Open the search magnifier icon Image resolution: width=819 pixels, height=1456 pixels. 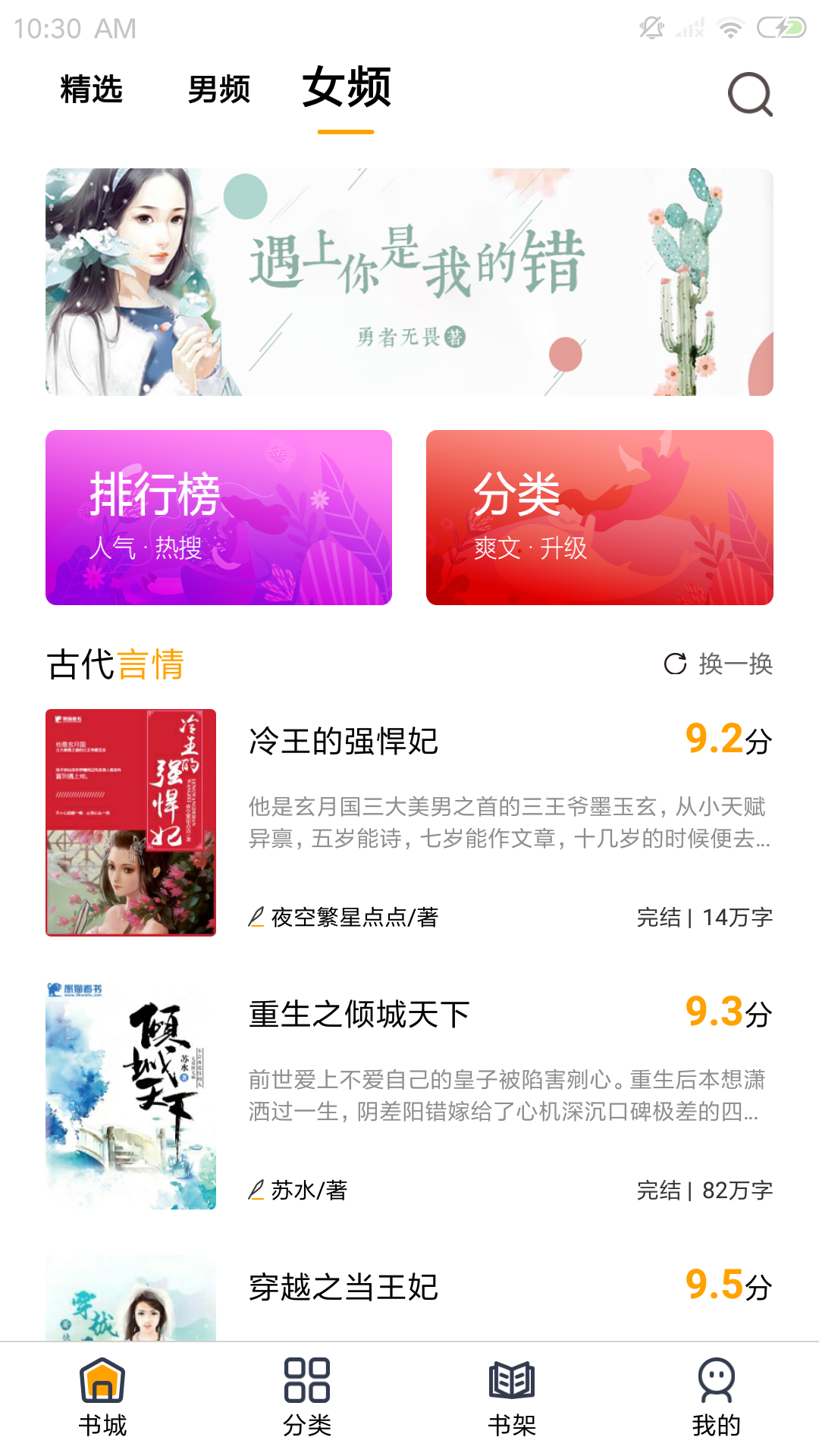tap(750, 94)
